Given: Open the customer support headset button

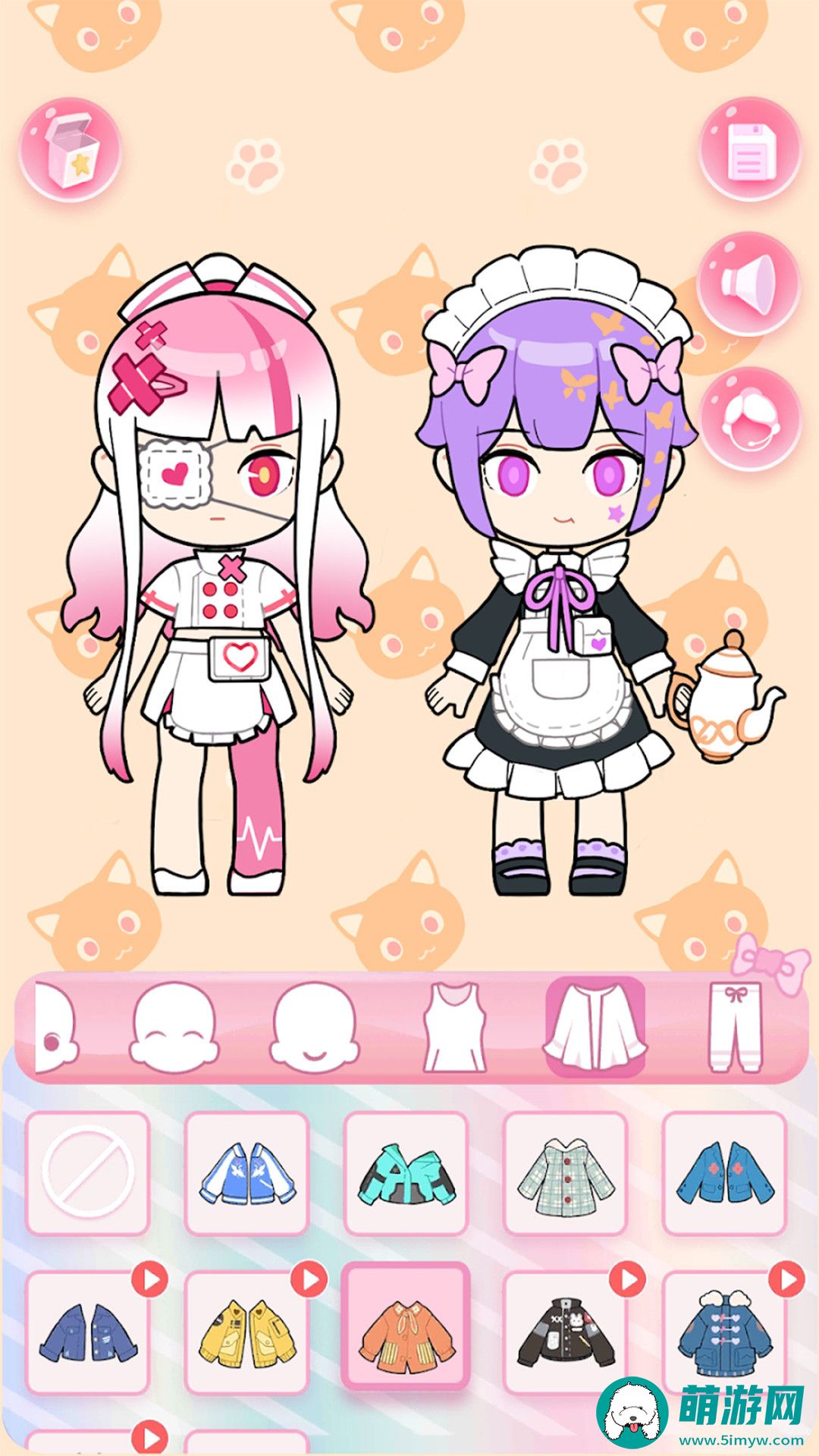Looking at the screenshot, I should coord(749,419).
